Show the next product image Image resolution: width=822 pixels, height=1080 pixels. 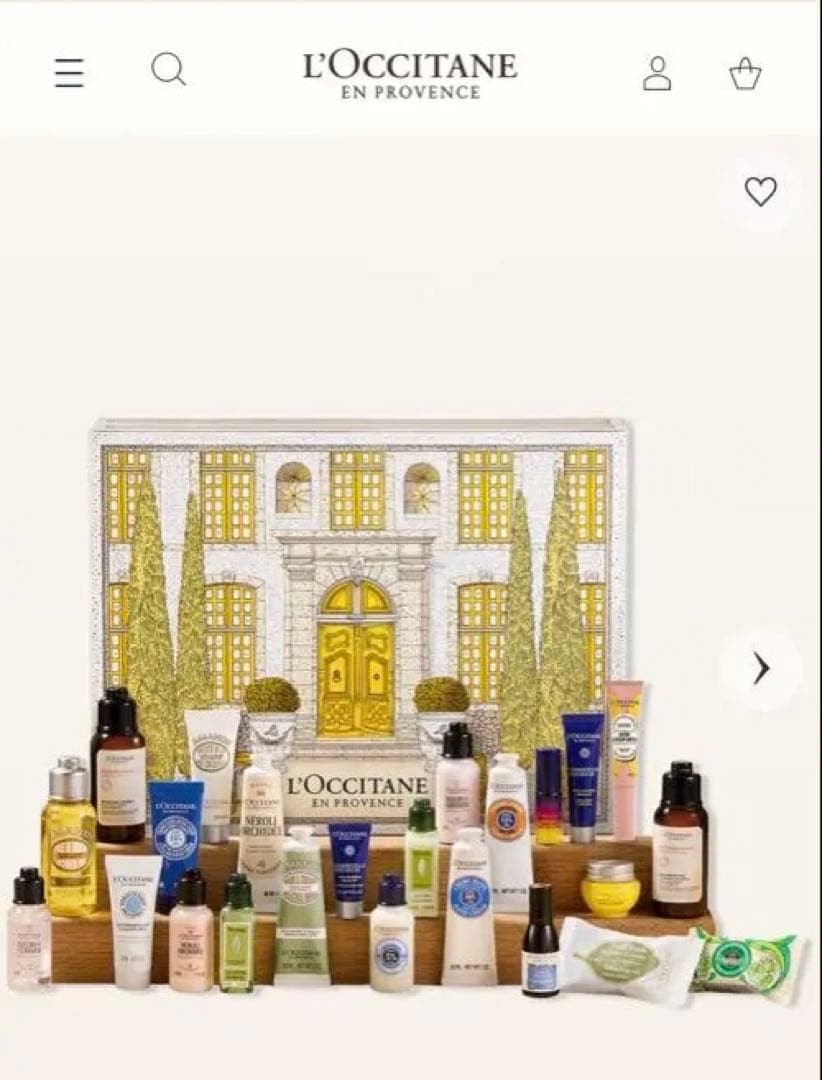click(761, 668)
